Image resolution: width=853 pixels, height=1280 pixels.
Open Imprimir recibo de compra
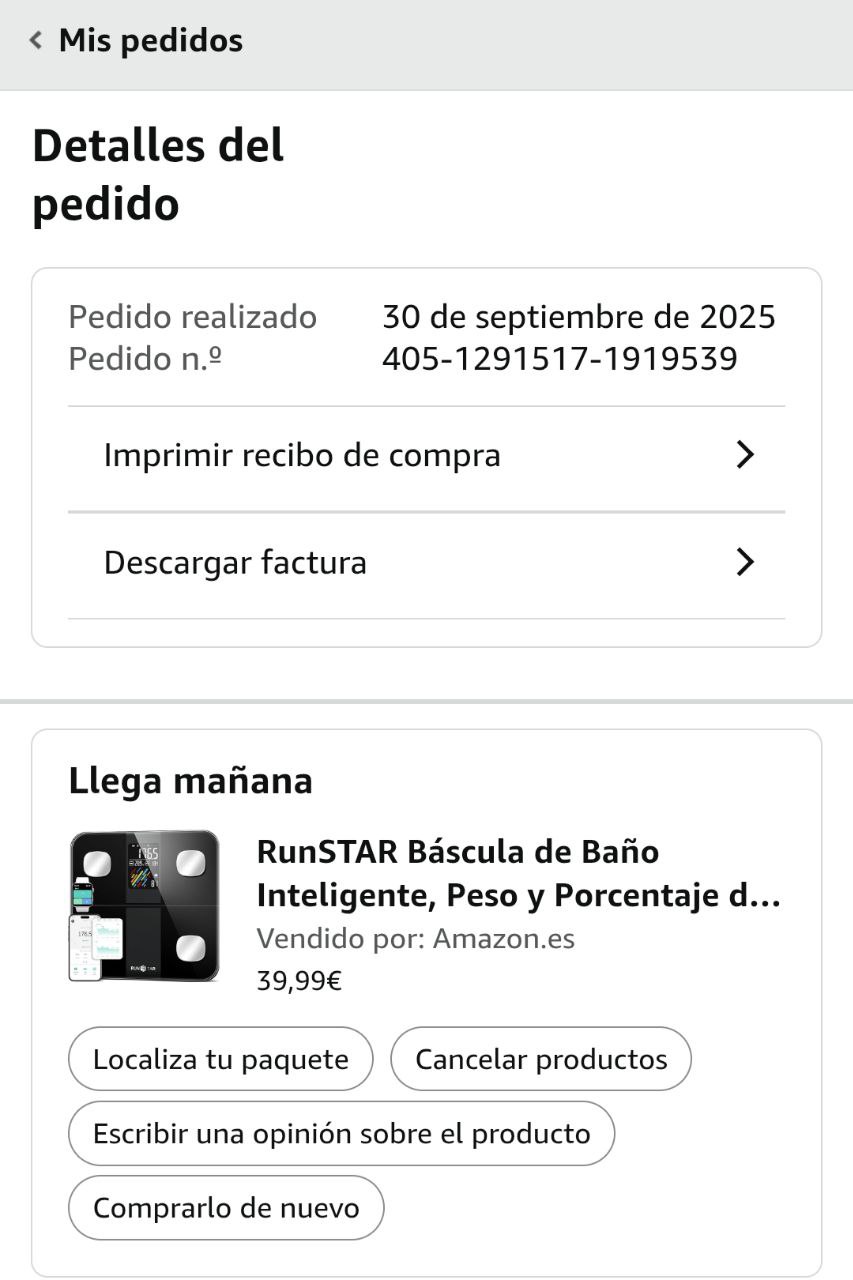click(426, 456)
